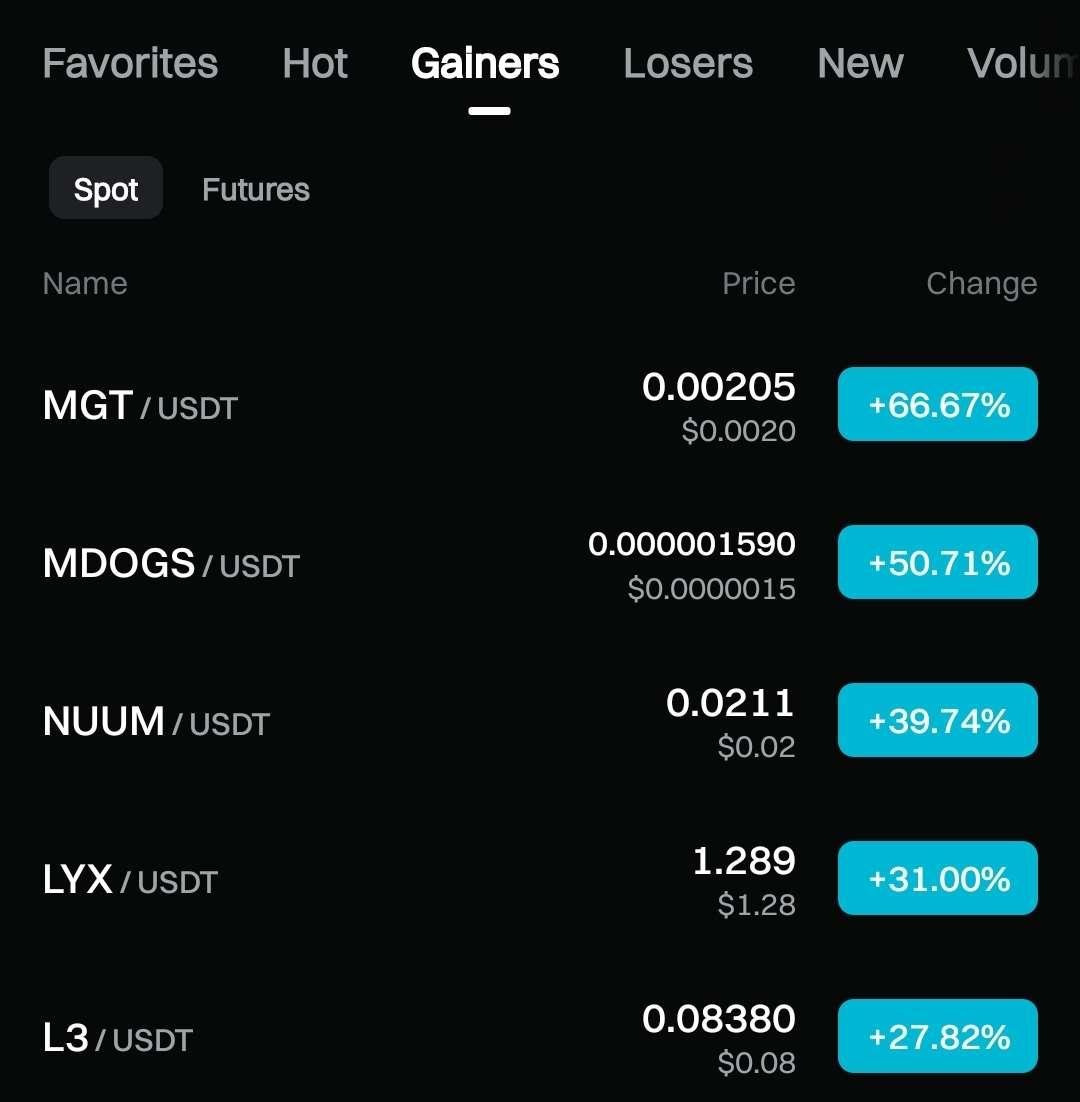Open the LYX / USDT pair

tap(130, 880)
